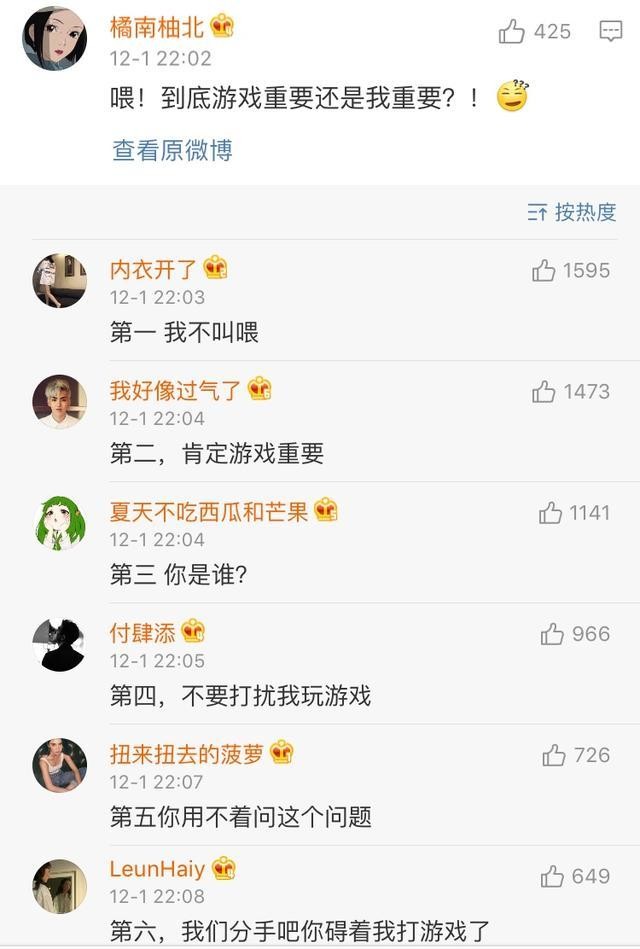640x949 pixels.
Task: Open the username 付肆添
Action: [x=143, y=632]
